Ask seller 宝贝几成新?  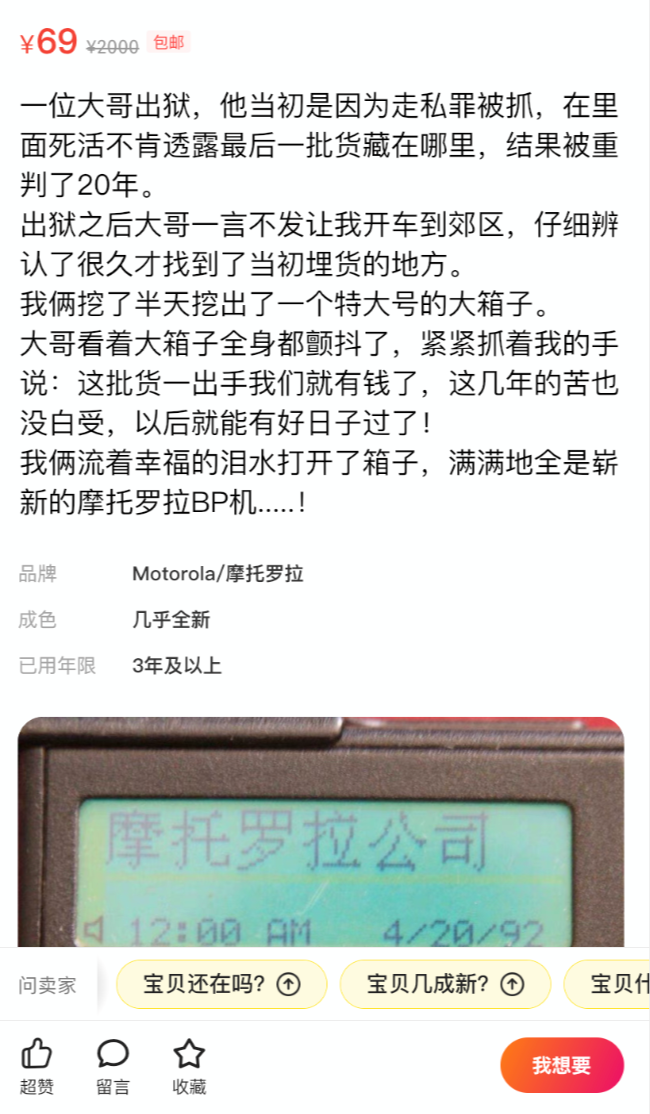pos(445,984)
